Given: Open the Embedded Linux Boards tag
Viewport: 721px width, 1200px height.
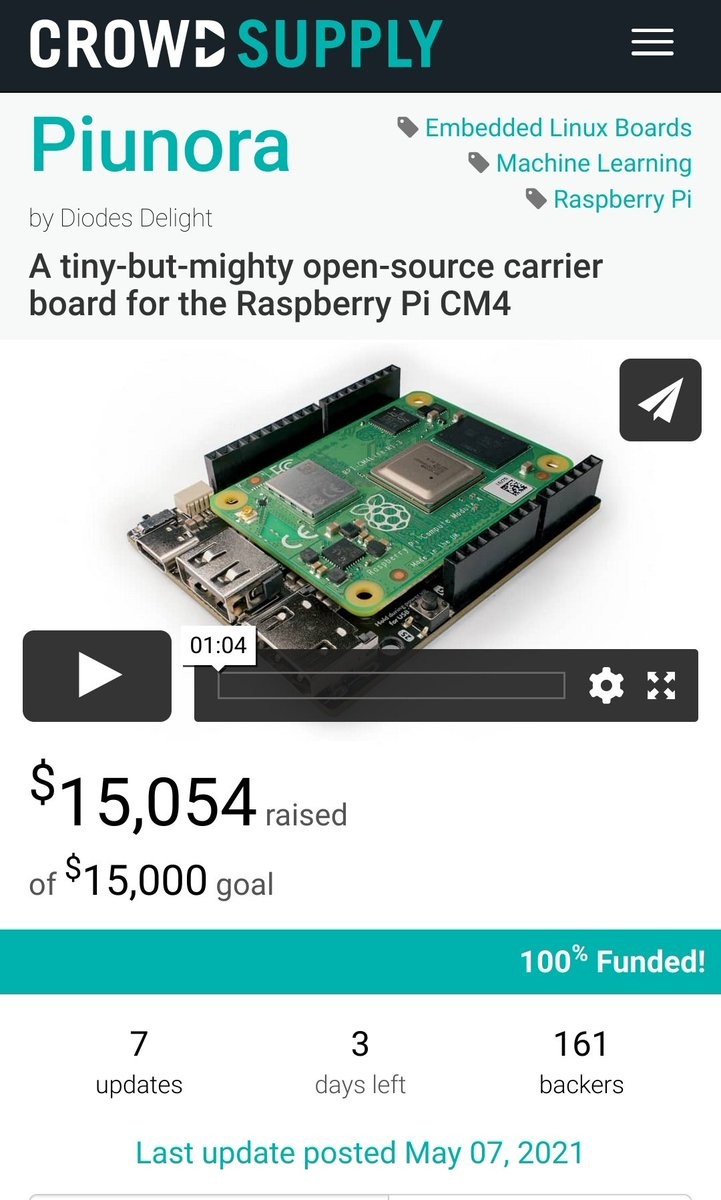Looking at the screenshot, I should click(545, 128).
